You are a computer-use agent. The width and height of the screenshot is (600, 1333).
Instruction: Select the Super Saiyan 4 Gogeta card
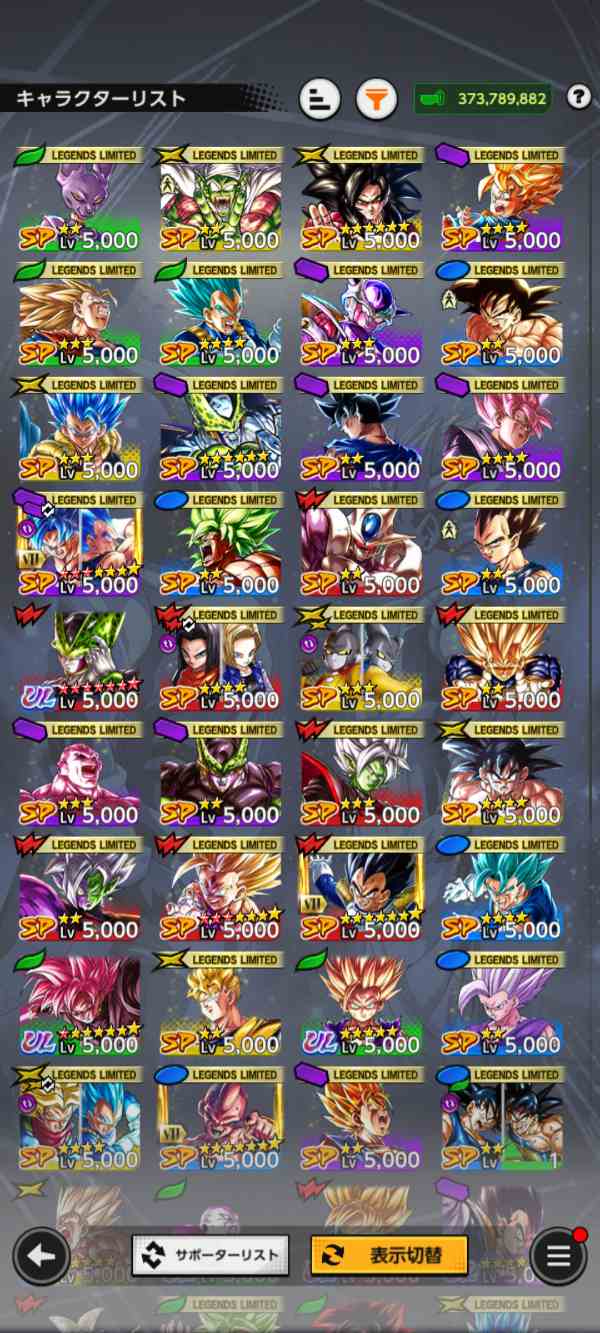pyautogui.click(x=361, y=198)
